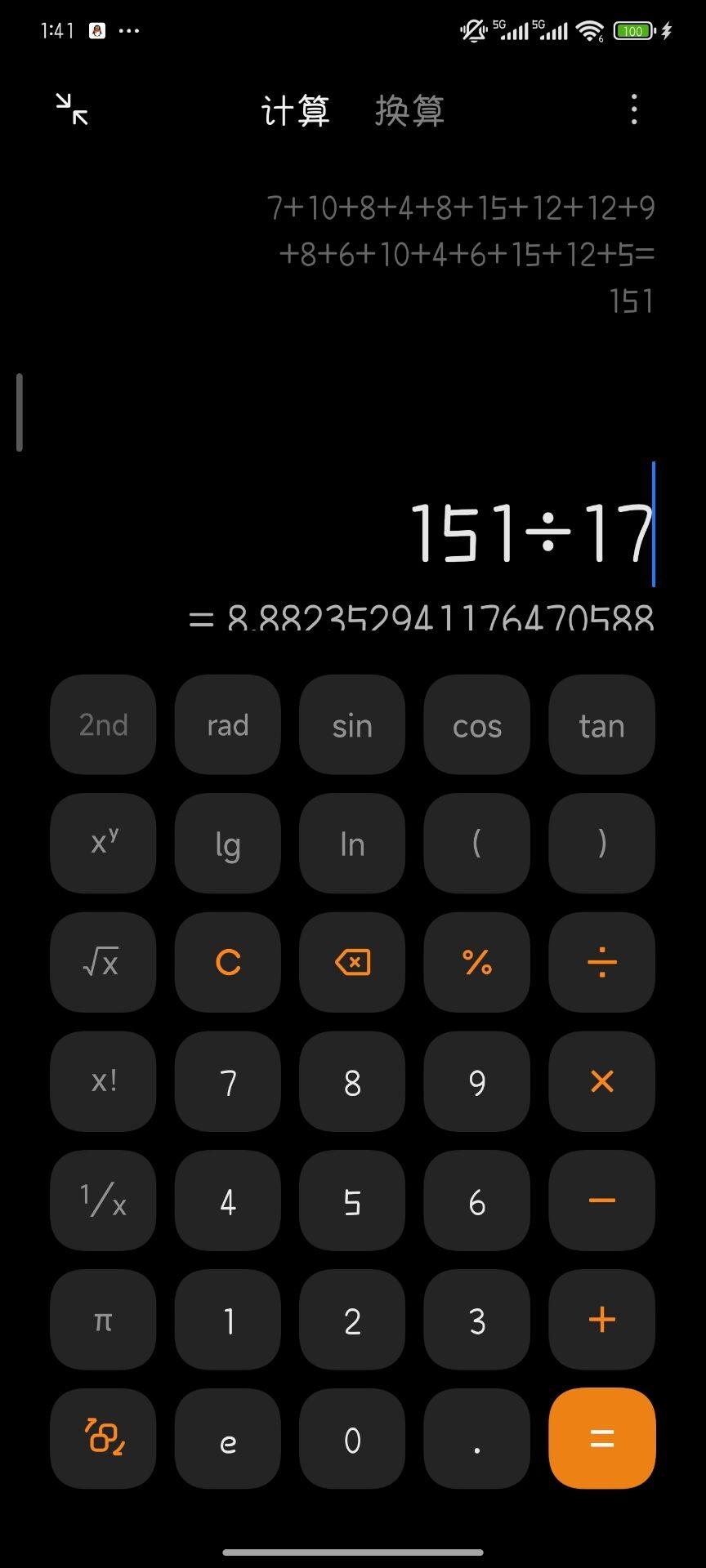This screenshot has height=1568, width=706.
Task: Open the three-dot overflow menu
Action: [634, 109]
